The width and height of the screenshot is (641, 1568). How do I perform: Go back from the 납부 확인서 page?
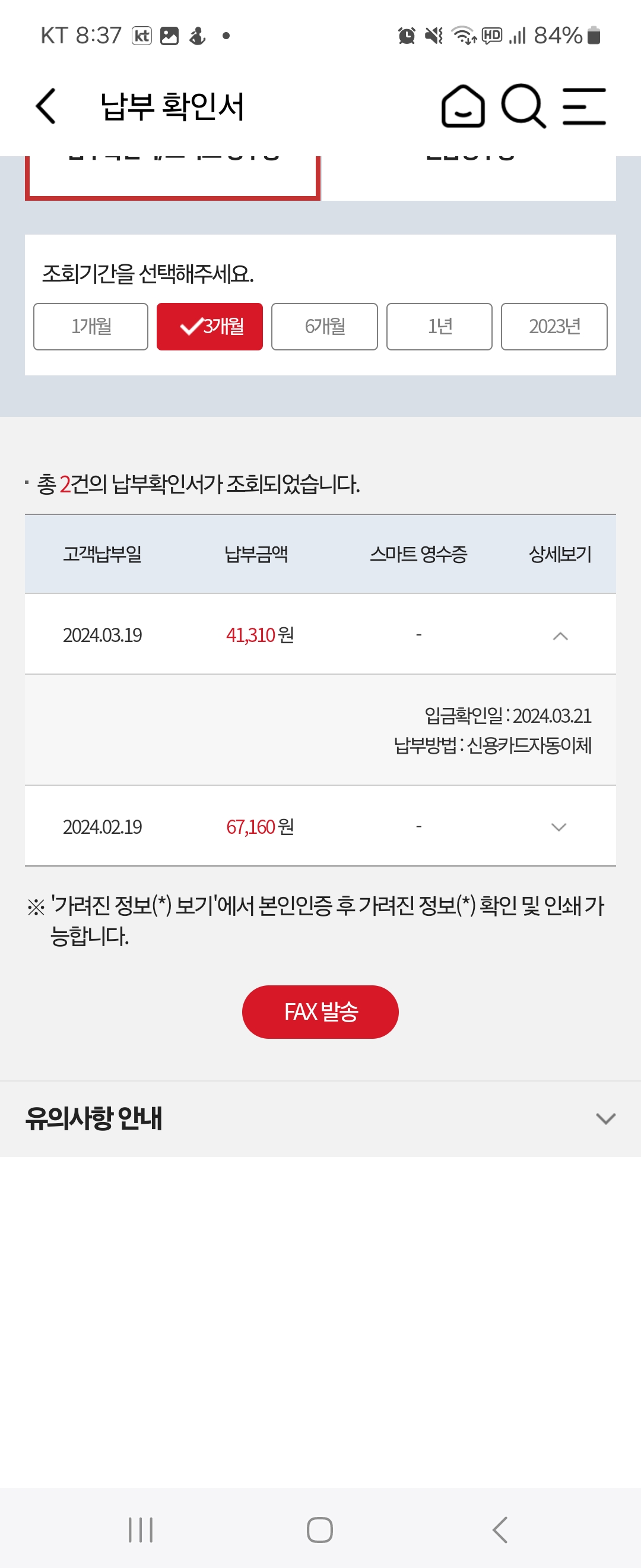tap(46, 106)
